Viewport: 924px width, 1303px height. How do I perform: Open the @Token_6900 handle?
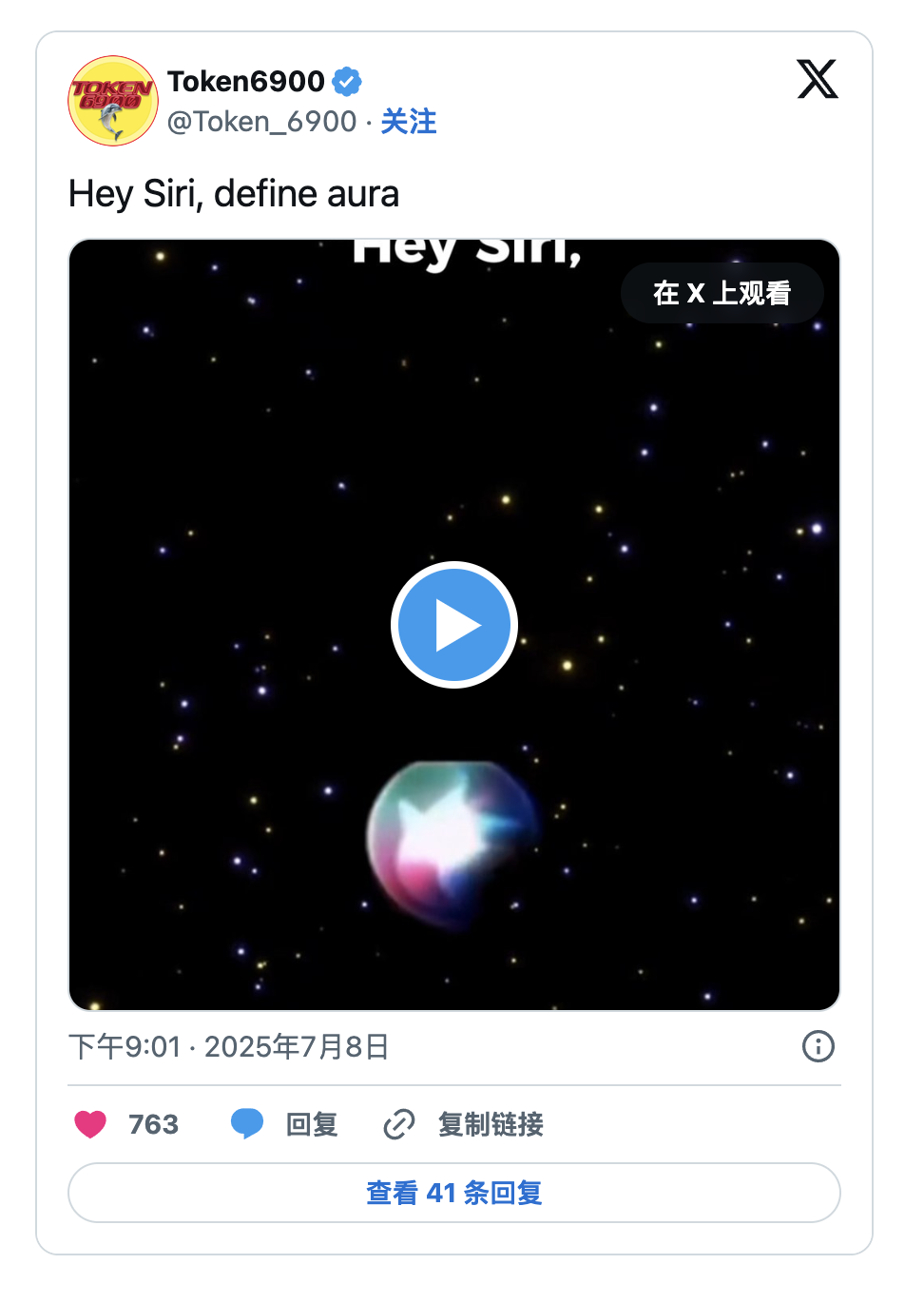pos(261,122)
